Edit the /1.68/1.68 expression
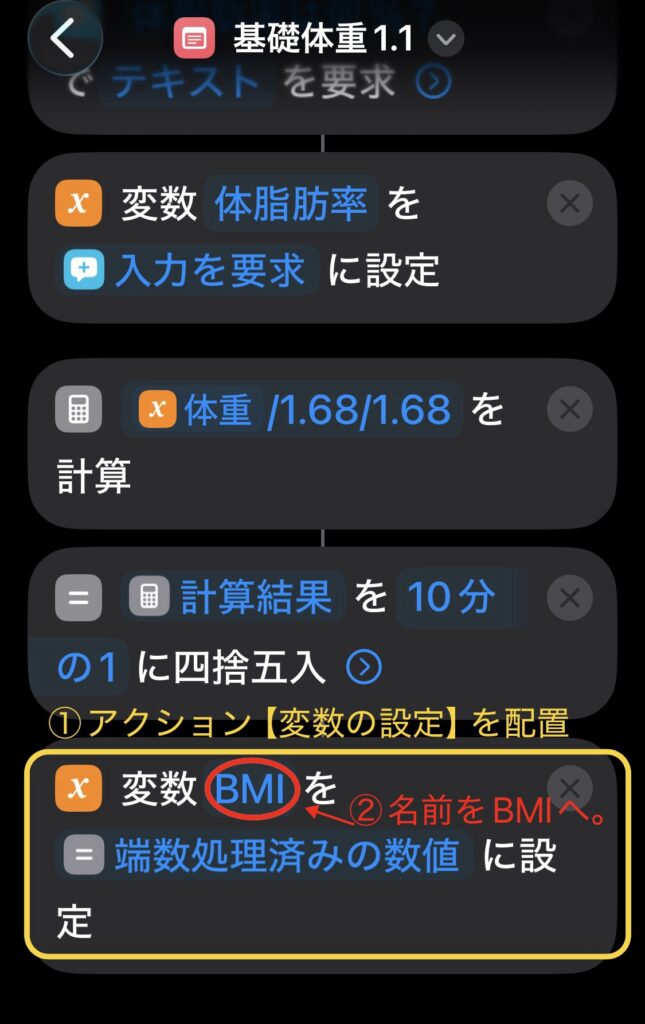The width and height of the screenshot is (645, 1024). click(360, 409)
